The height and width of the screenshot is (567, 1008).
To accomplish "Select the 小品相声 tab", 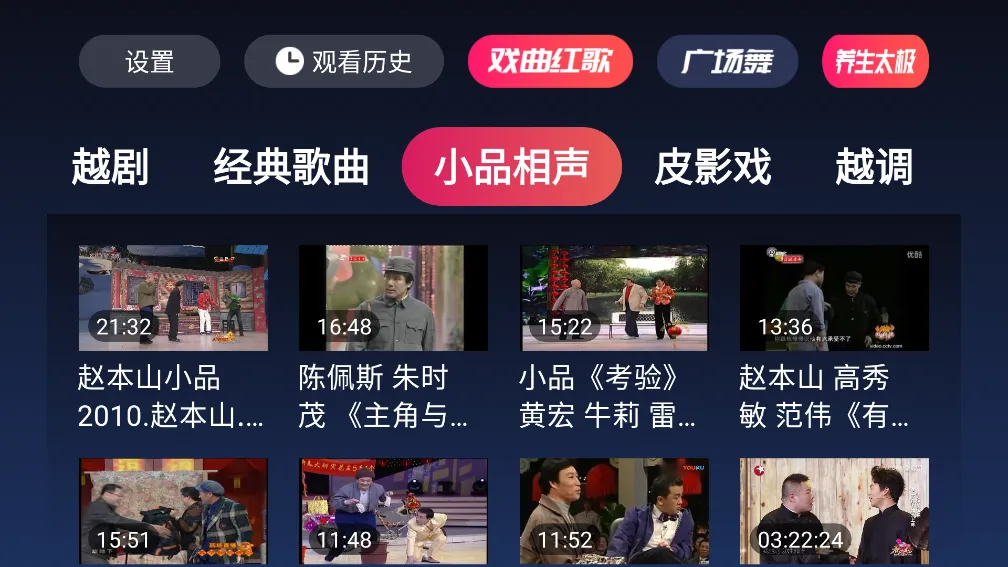I will (x=512, y=167).
